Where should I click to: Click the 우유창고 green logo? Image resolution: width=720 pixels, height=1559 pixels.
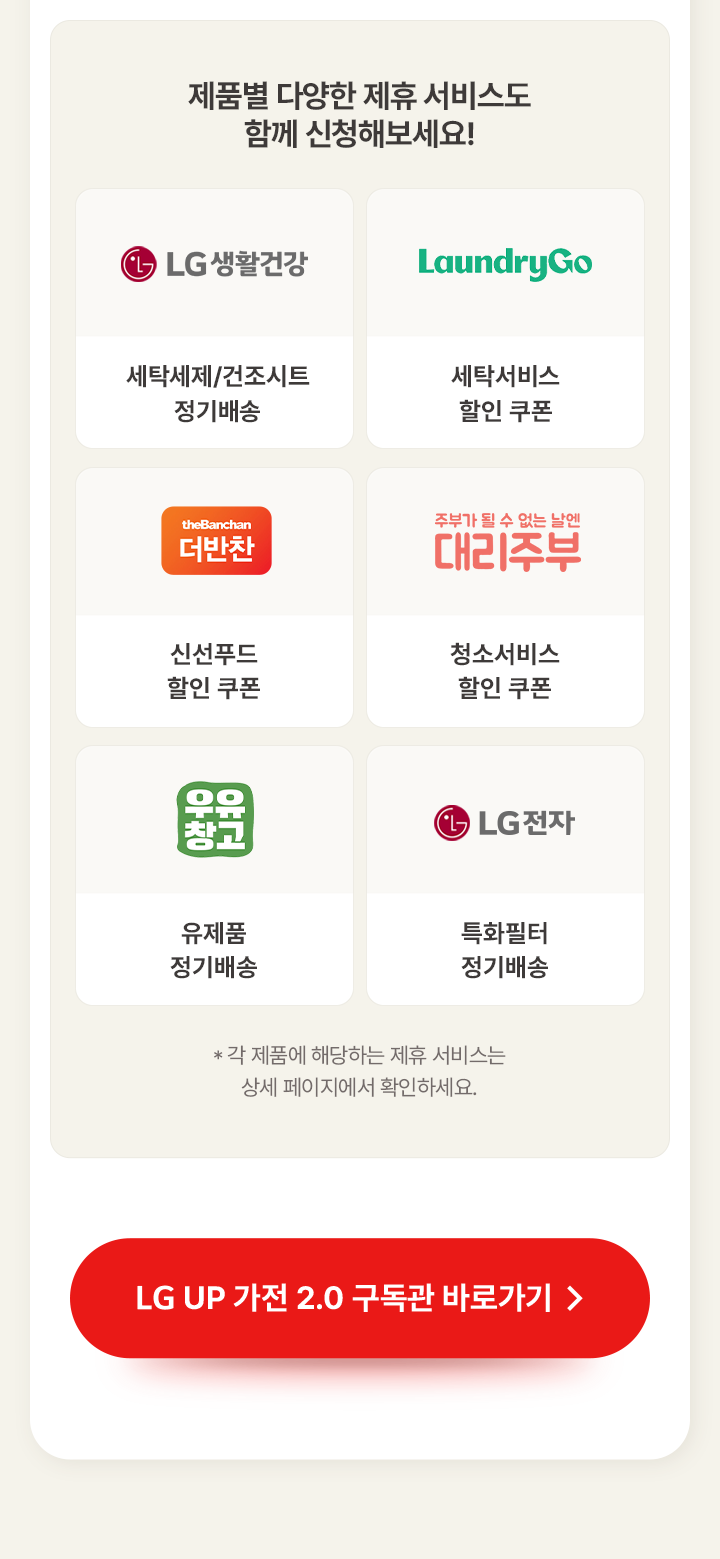214,818
